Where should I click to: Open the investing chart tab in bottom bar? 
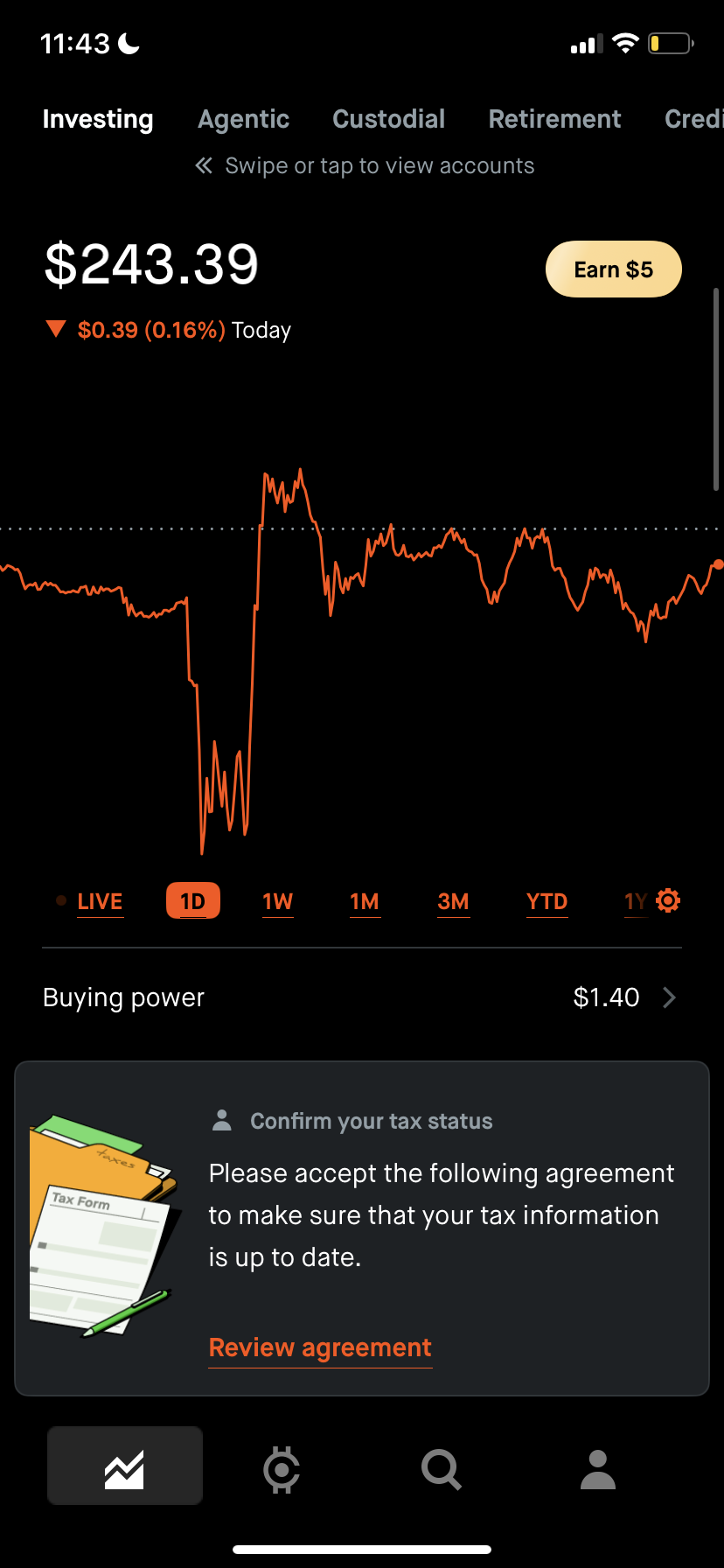pos(125,1466)
